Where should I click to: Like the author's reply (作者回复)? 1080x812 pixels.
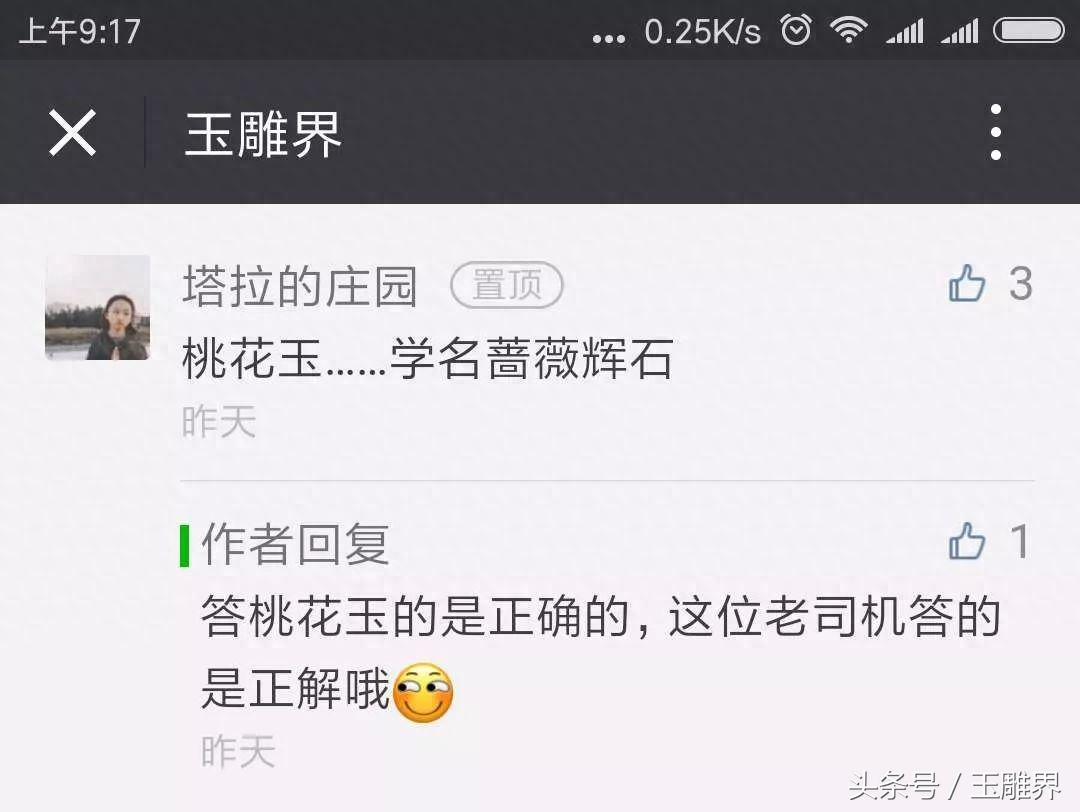pyautogui.click(x=967, y=543)
